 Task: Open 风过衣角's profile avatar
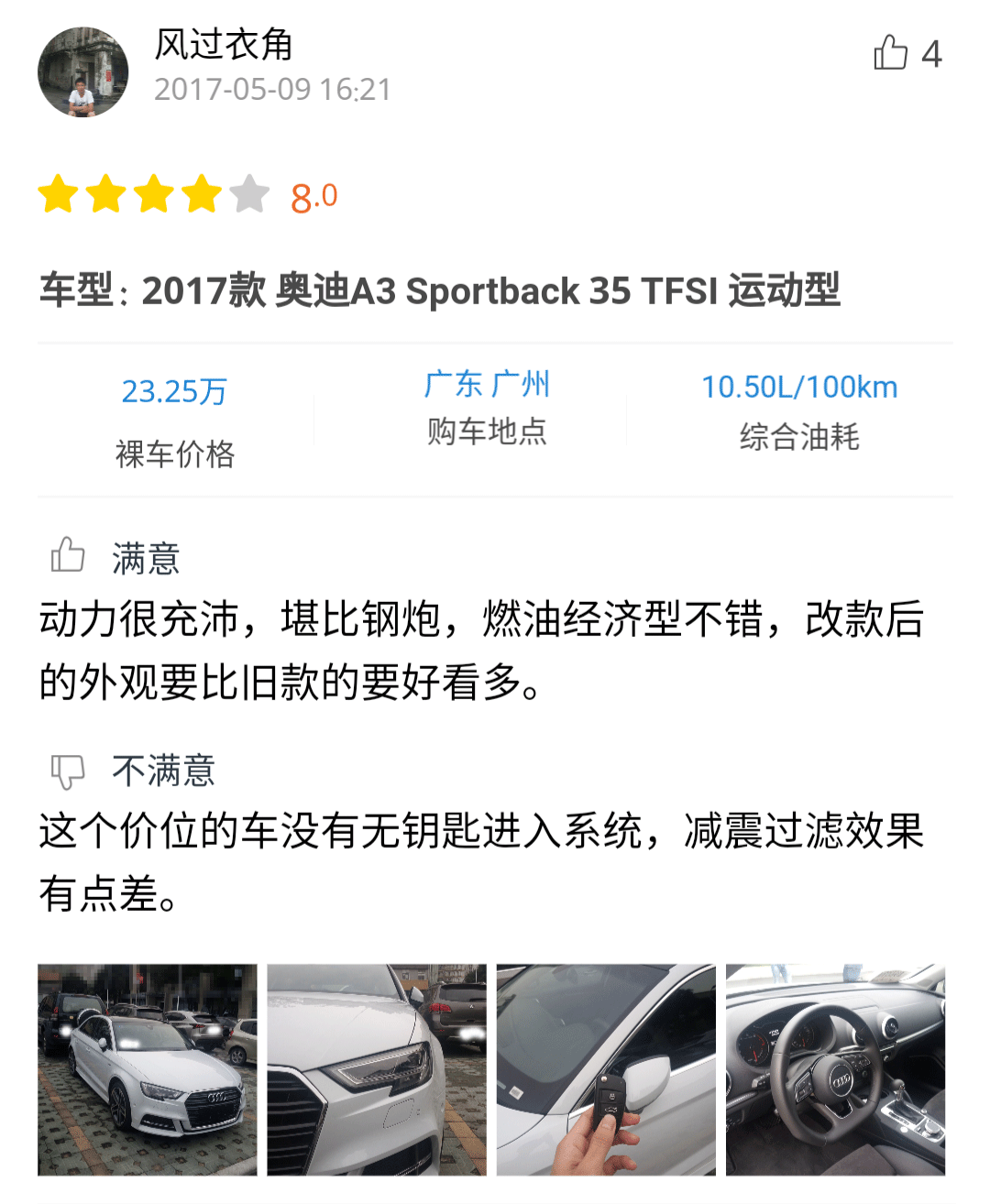83,71
